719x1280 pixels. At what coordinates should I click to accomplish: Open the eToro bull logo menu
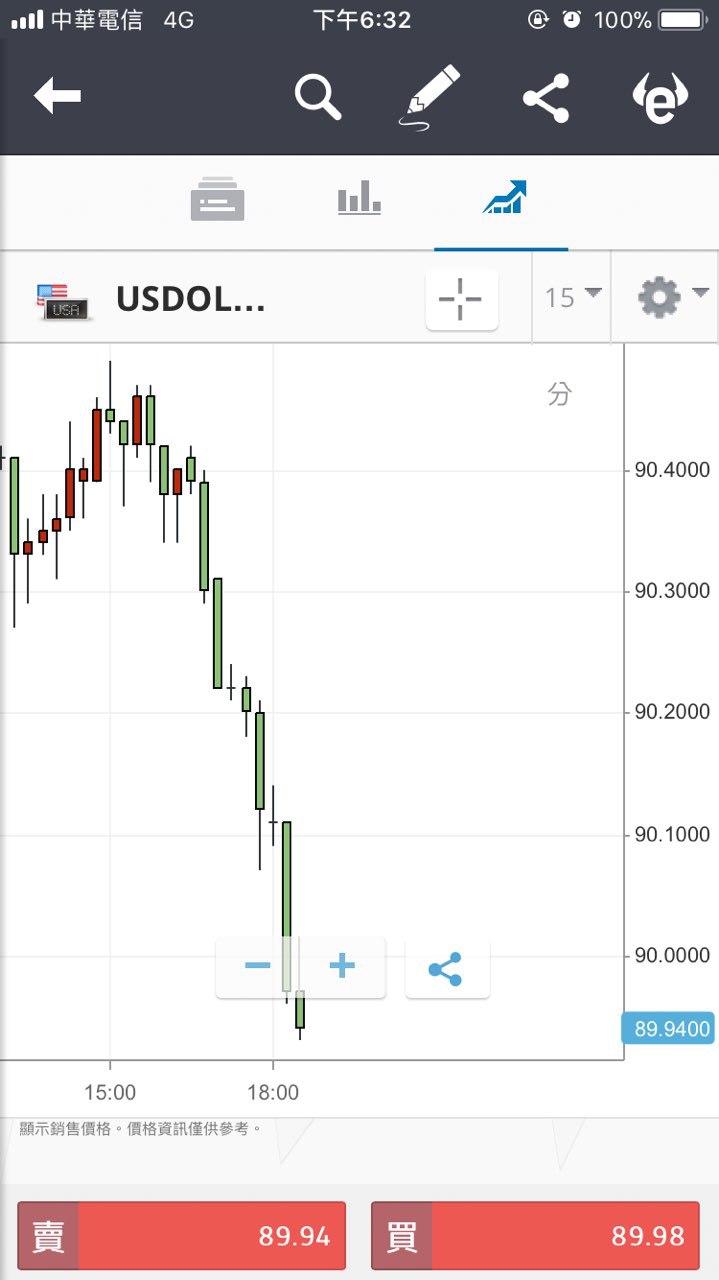660,98
